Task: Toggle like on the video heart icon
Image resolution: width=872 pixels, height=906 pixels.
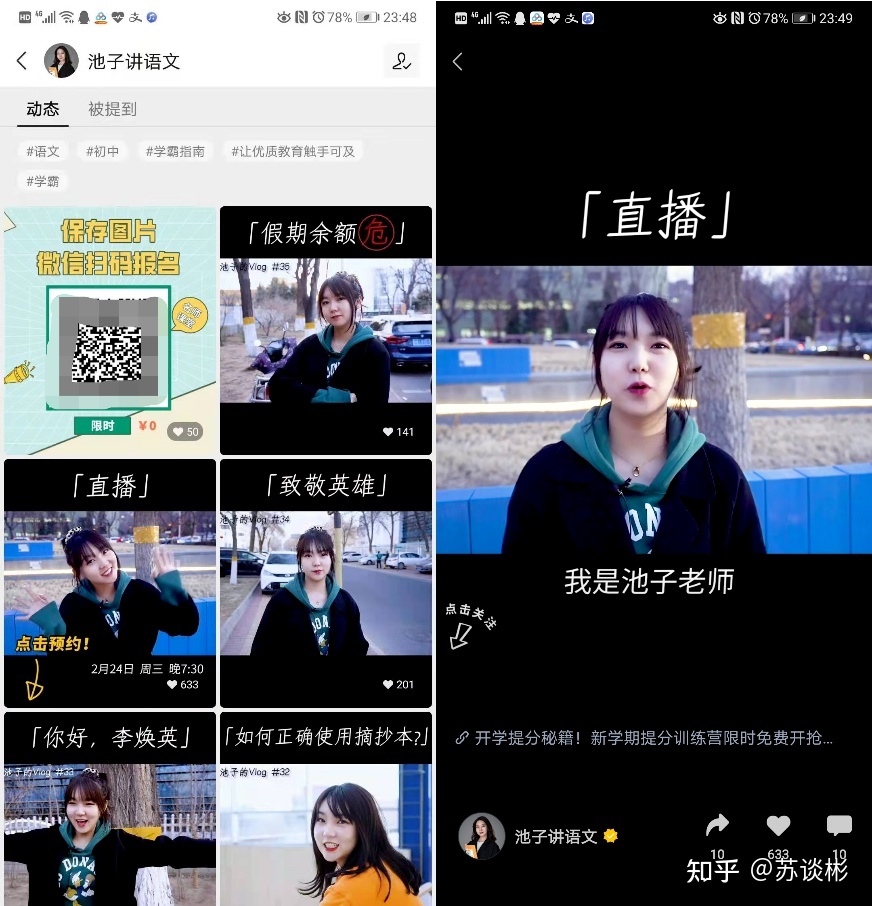Action: pyautogui.click(x=778, y=826)
